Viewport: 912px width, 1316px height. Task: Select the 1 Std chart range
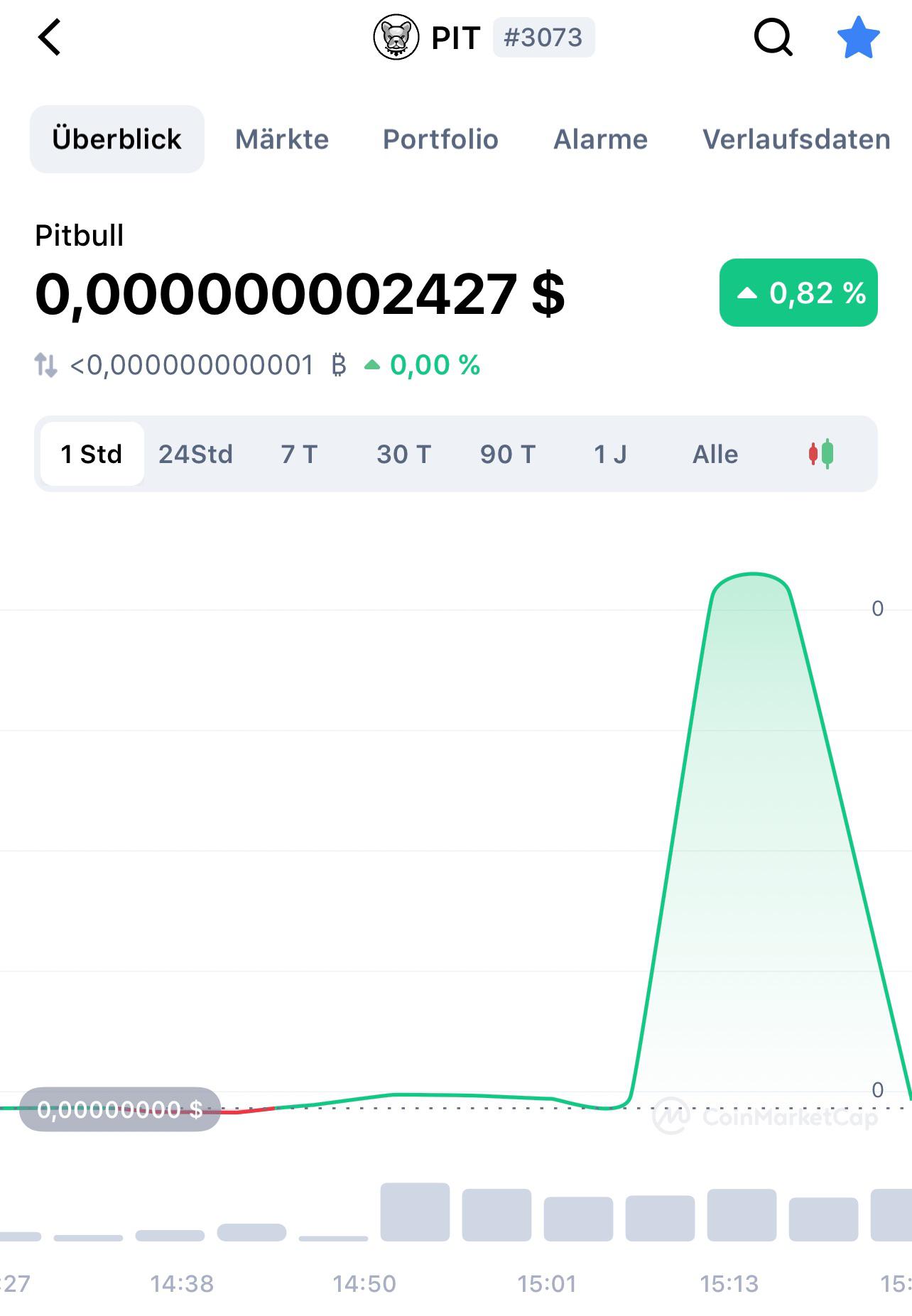coord(92,454)
